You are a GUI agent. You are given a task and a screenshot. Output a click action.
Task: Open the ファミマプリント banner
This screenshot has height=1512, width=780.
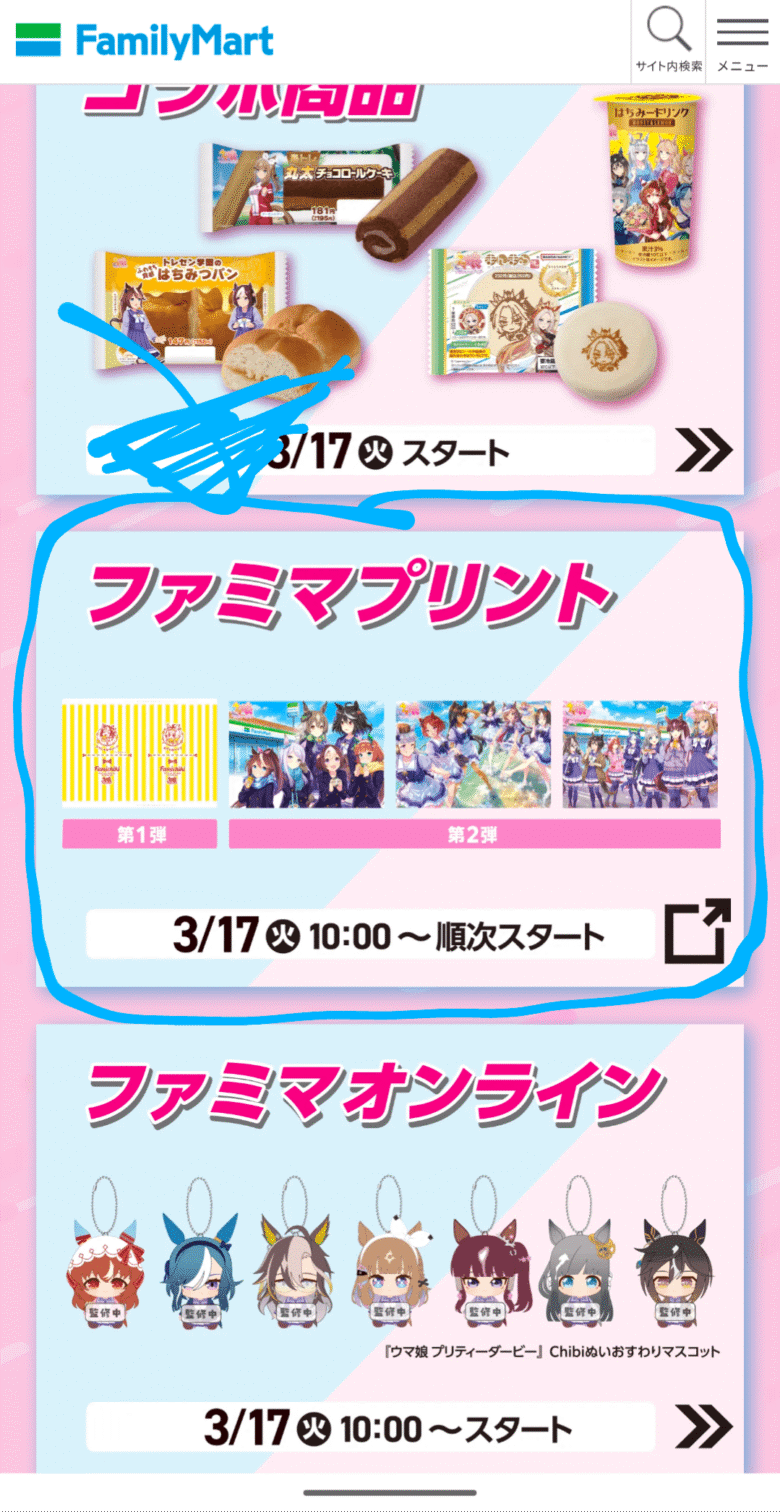coord(390,760)
